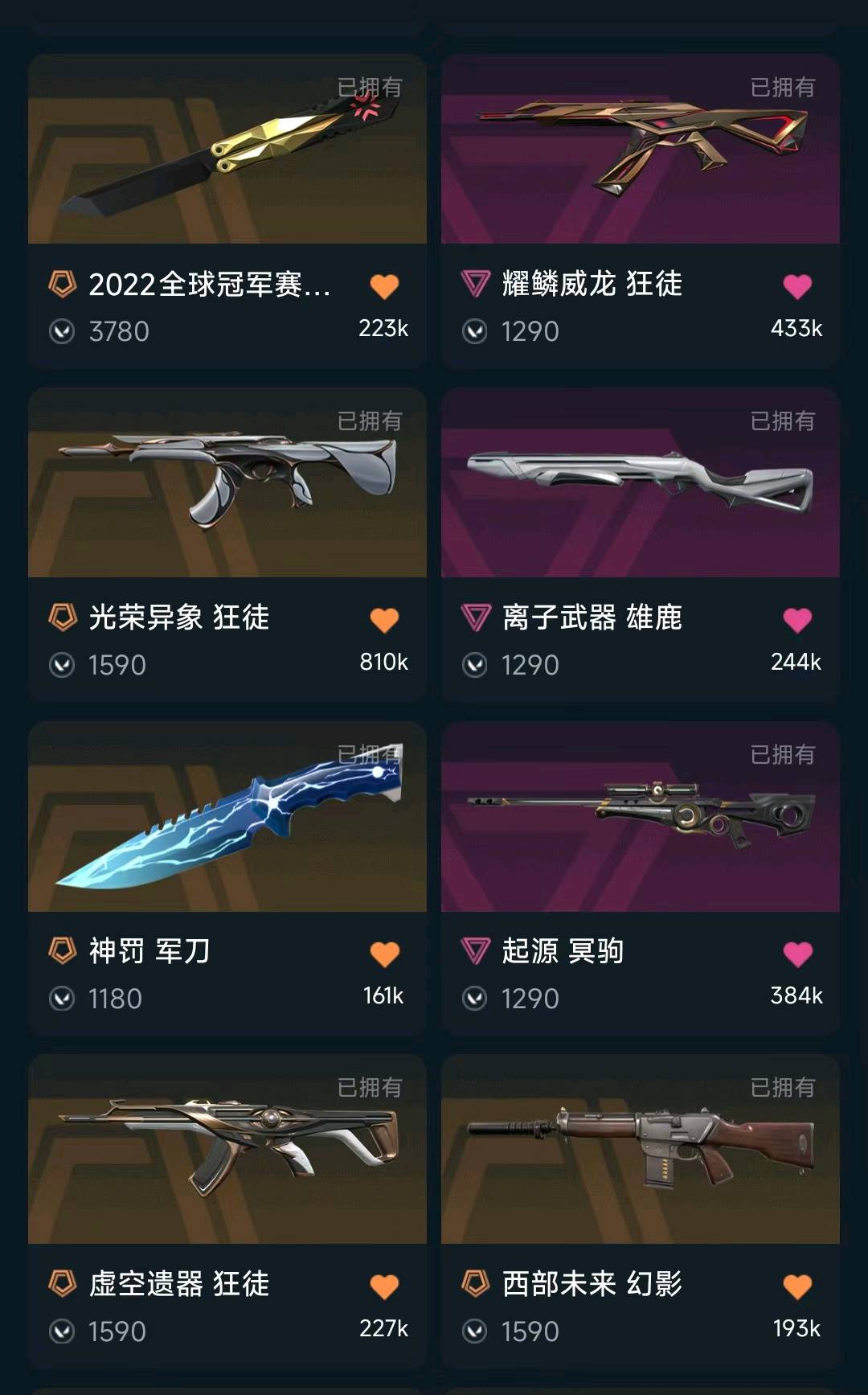Like the 虚空遗器 狂徒 skin
This screenshot has height=1395, width=868.
pyautogui.click(x=384, y=1286)
